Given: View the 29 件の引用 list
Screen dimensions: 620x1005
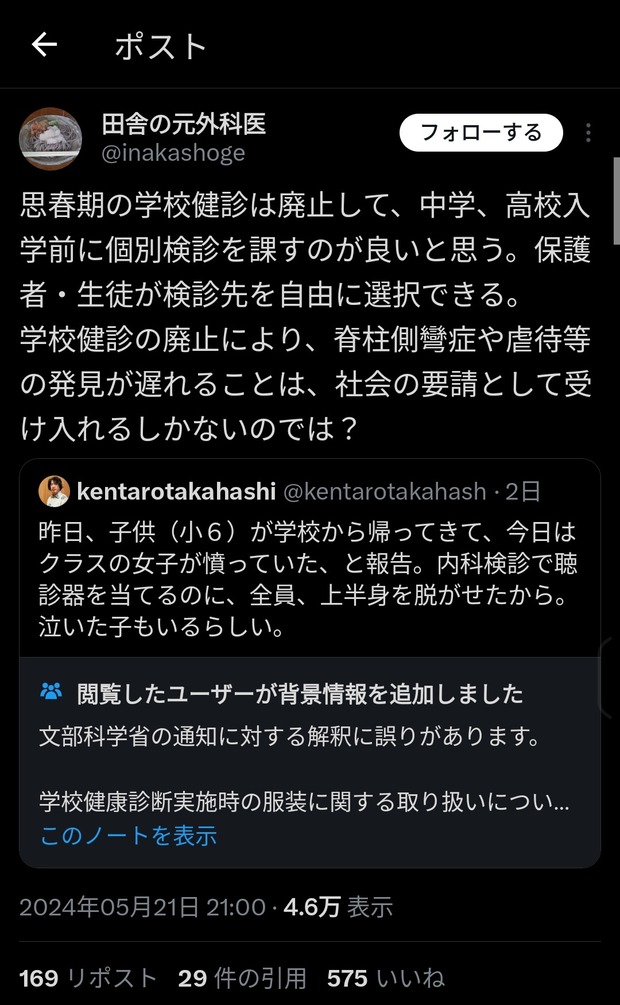Looking at the screenshot, I should pos(242,977).
